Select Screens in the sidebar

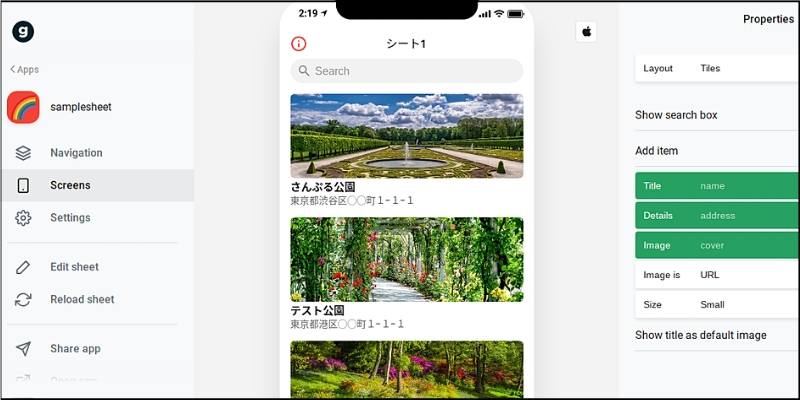point(70,185)
